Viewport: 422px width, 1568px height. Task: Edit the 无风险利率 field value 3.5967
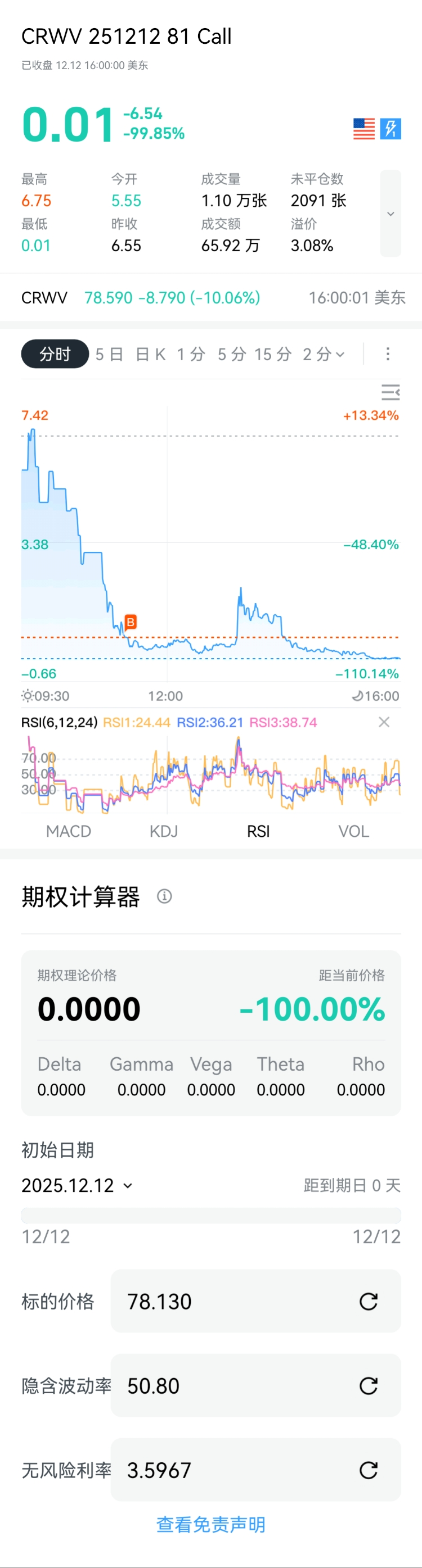(x=232, y=1470)
